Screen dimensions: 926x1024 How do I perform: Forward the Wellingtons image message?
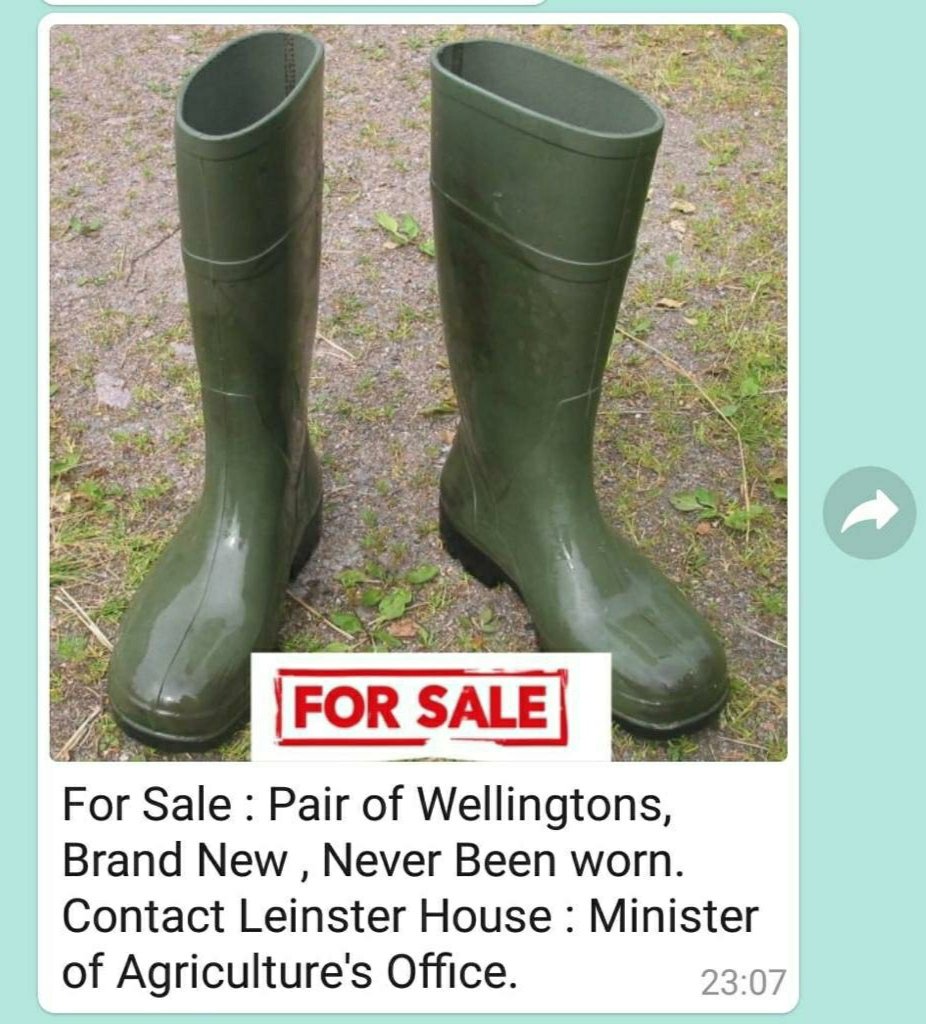point(868,513)
